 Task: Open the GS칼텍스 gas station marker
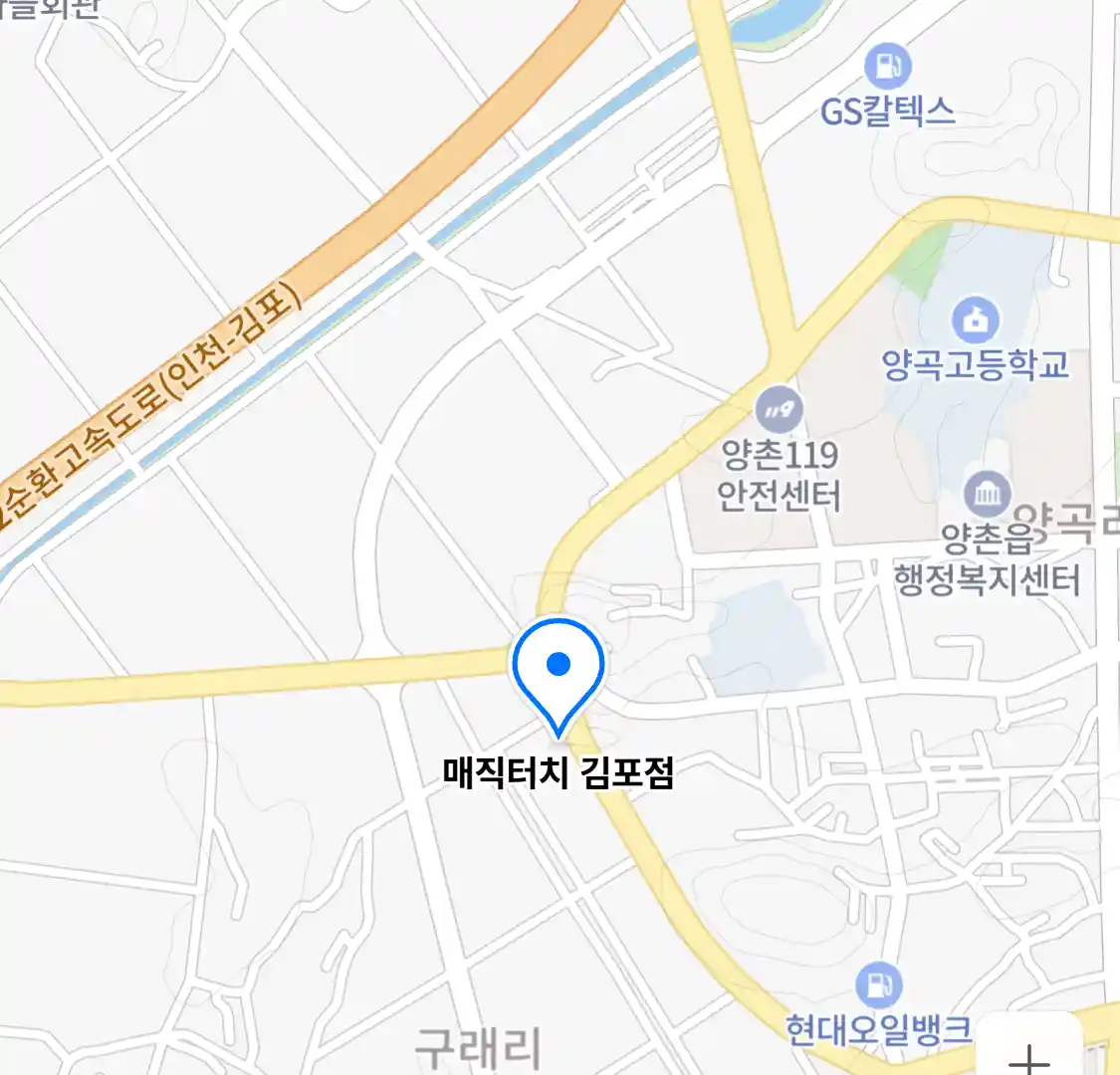(x=888, y=68)
